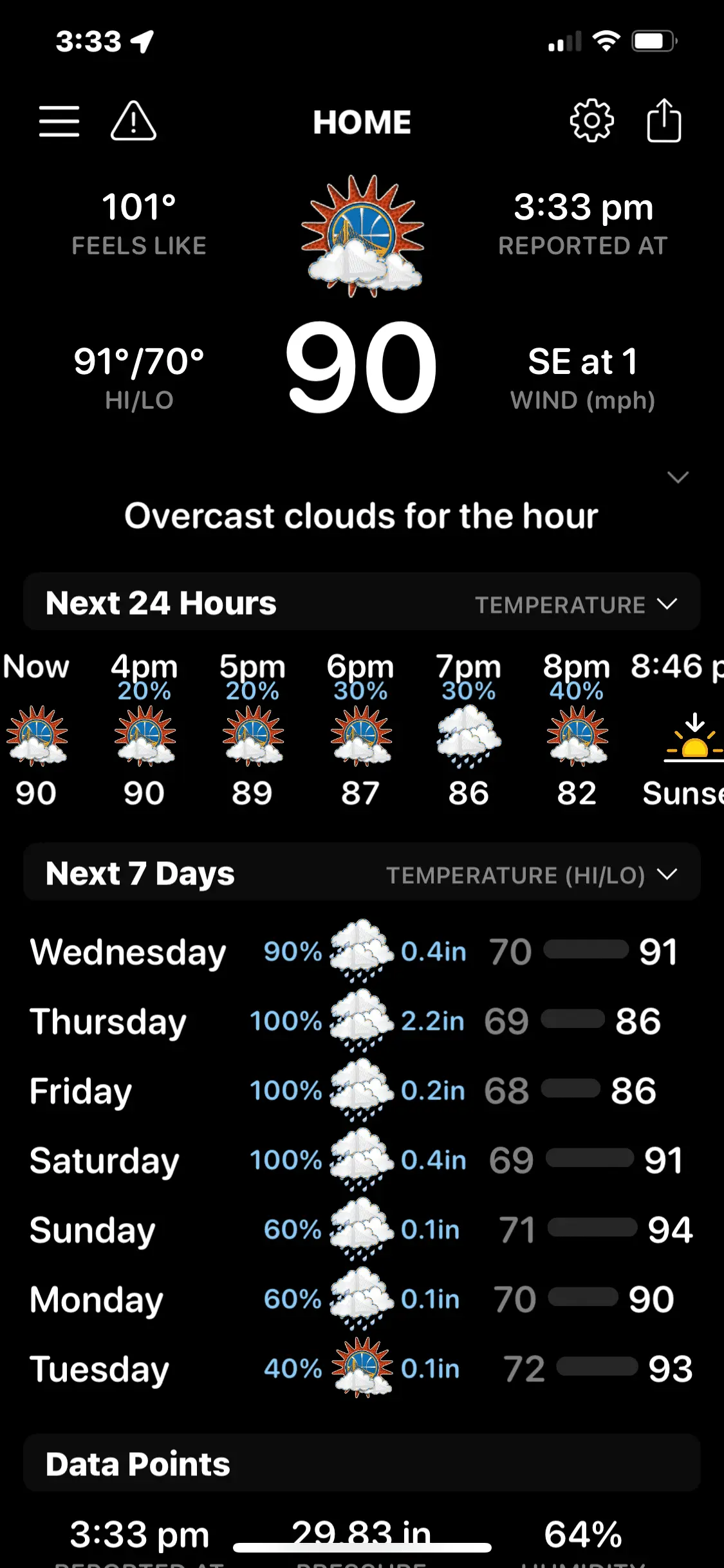
Task: Open settings gear
Action: tap(591, 121)
